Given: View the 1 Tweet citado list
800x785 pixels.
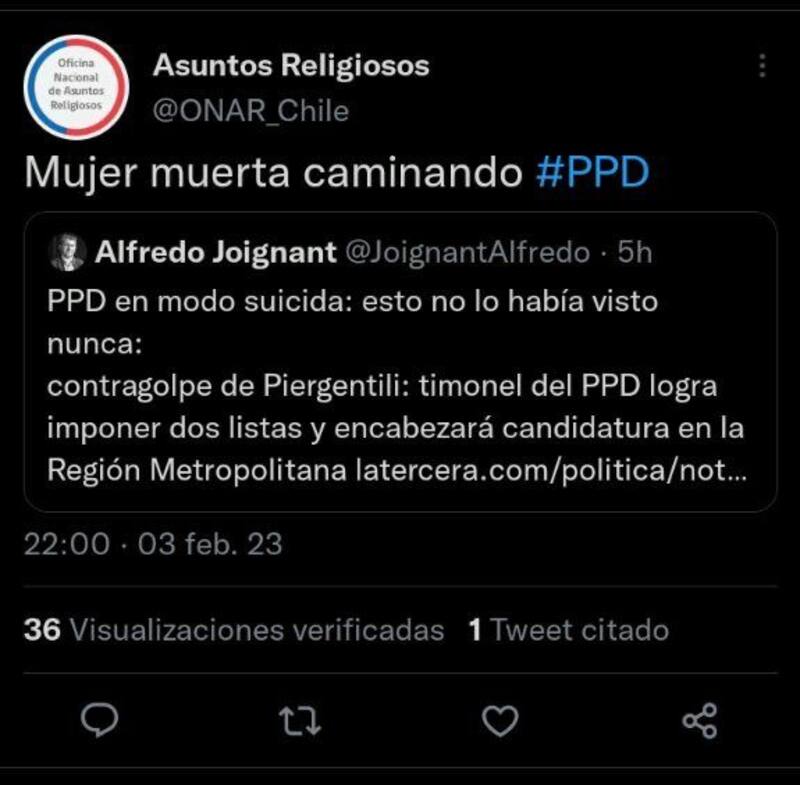Looking at the screenshot, I should pos(568,630).
